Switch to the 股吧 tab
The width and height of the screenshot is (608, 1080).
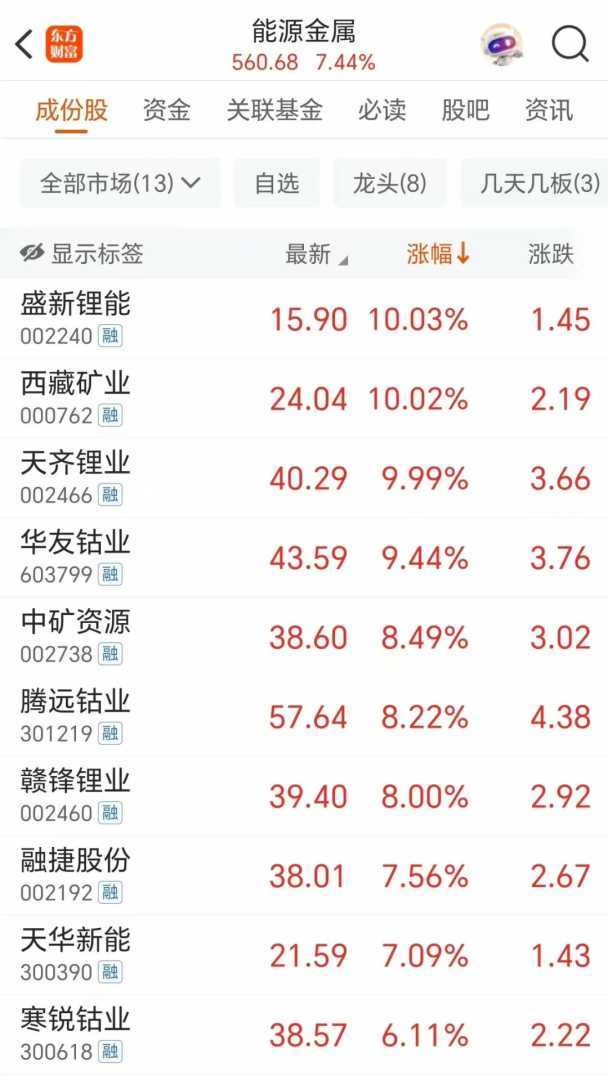[x=465, y=110]
